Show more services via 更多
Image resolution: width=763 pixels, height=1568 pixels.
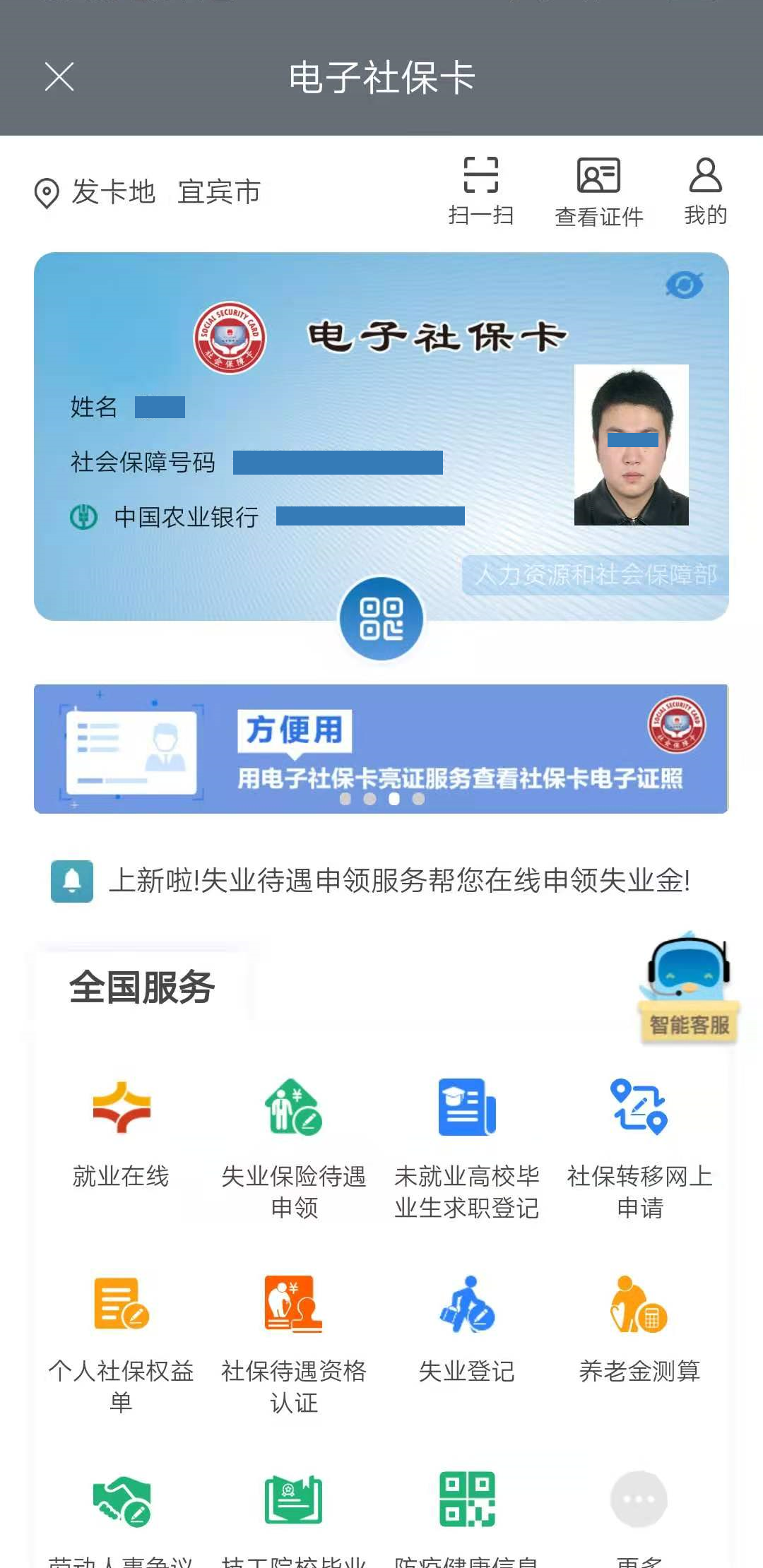[639, 1511]
